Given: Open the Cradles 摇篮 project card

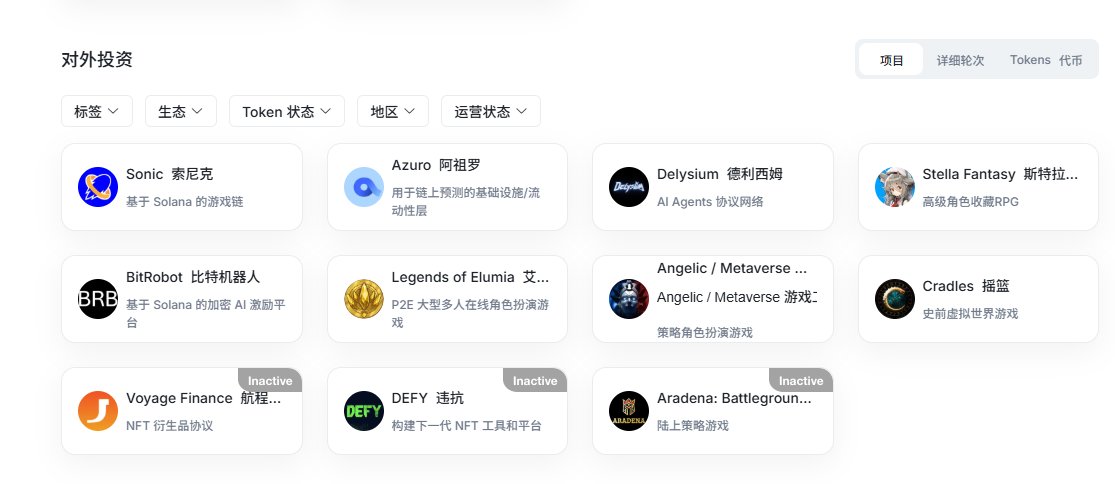Looking at the screenshot, I should [x=978, y=299].
